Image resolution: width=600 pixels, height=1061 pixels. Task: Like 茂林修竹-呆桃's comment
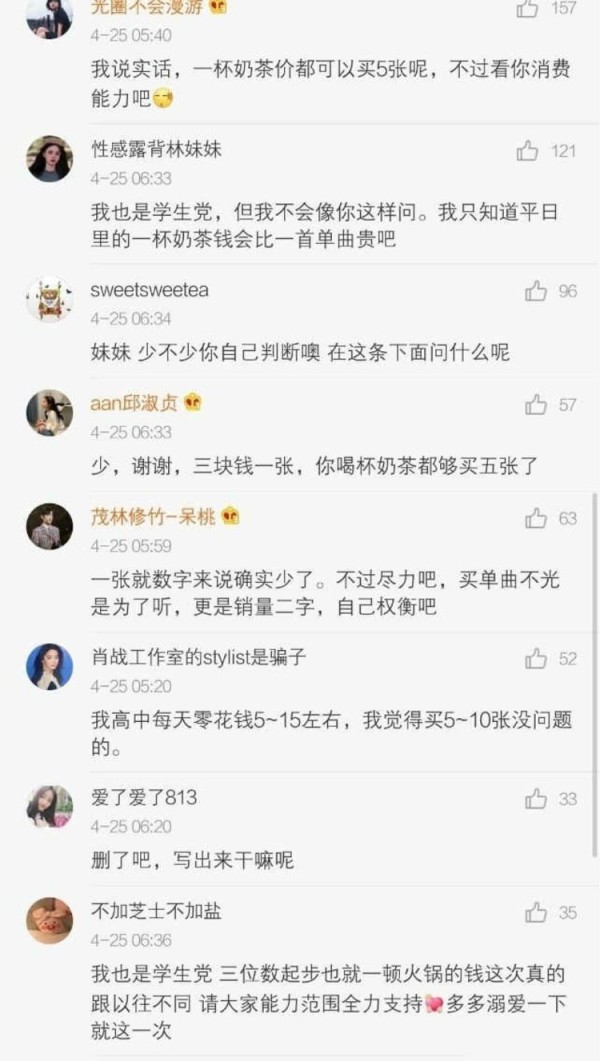(x=536, y=518)
